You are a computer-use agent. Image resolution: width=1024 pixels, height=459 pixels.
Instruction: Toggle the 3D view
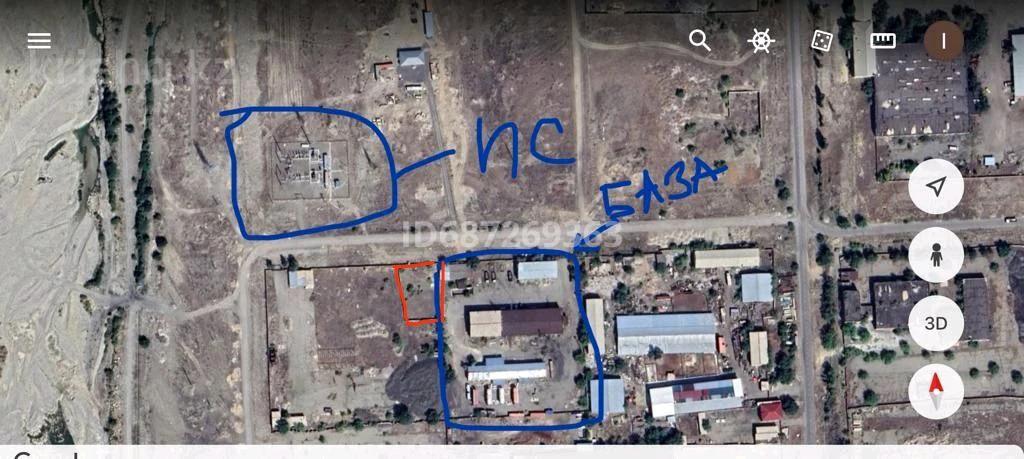[936, 323]
